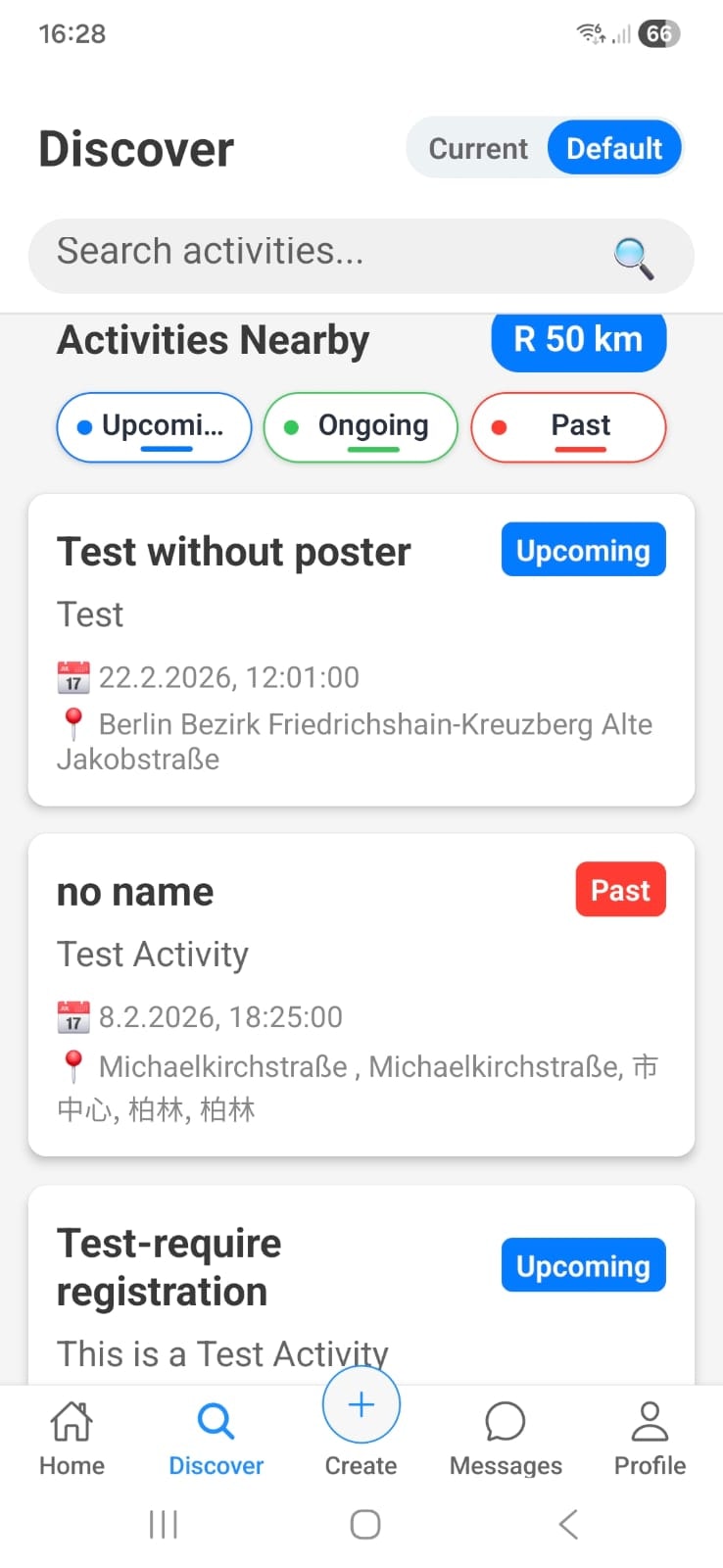723x1568 pixels.
Task: Show only Ongoing activities
Action: click(x=361, y=426)
